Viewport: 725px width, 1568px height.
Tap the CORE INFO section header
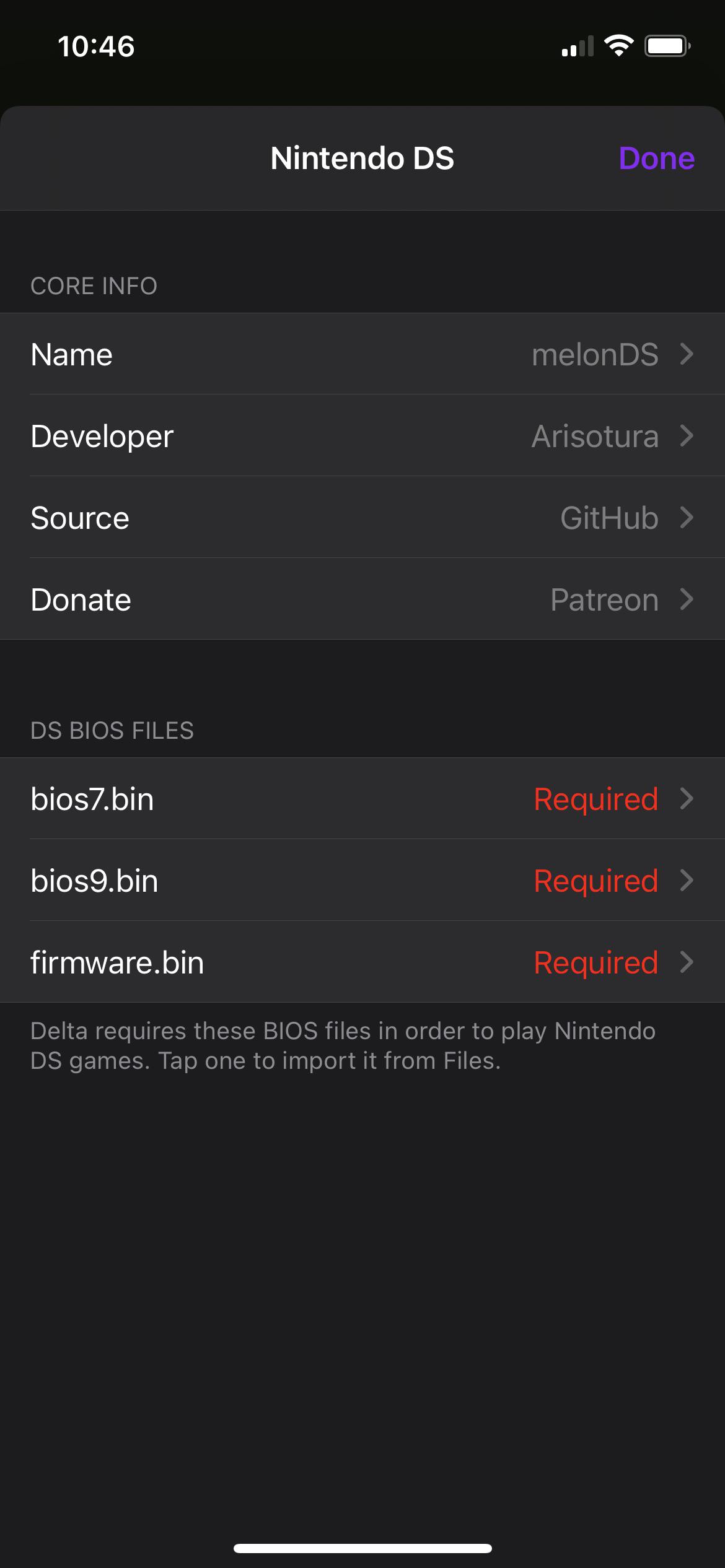click(x=94, y=285)
